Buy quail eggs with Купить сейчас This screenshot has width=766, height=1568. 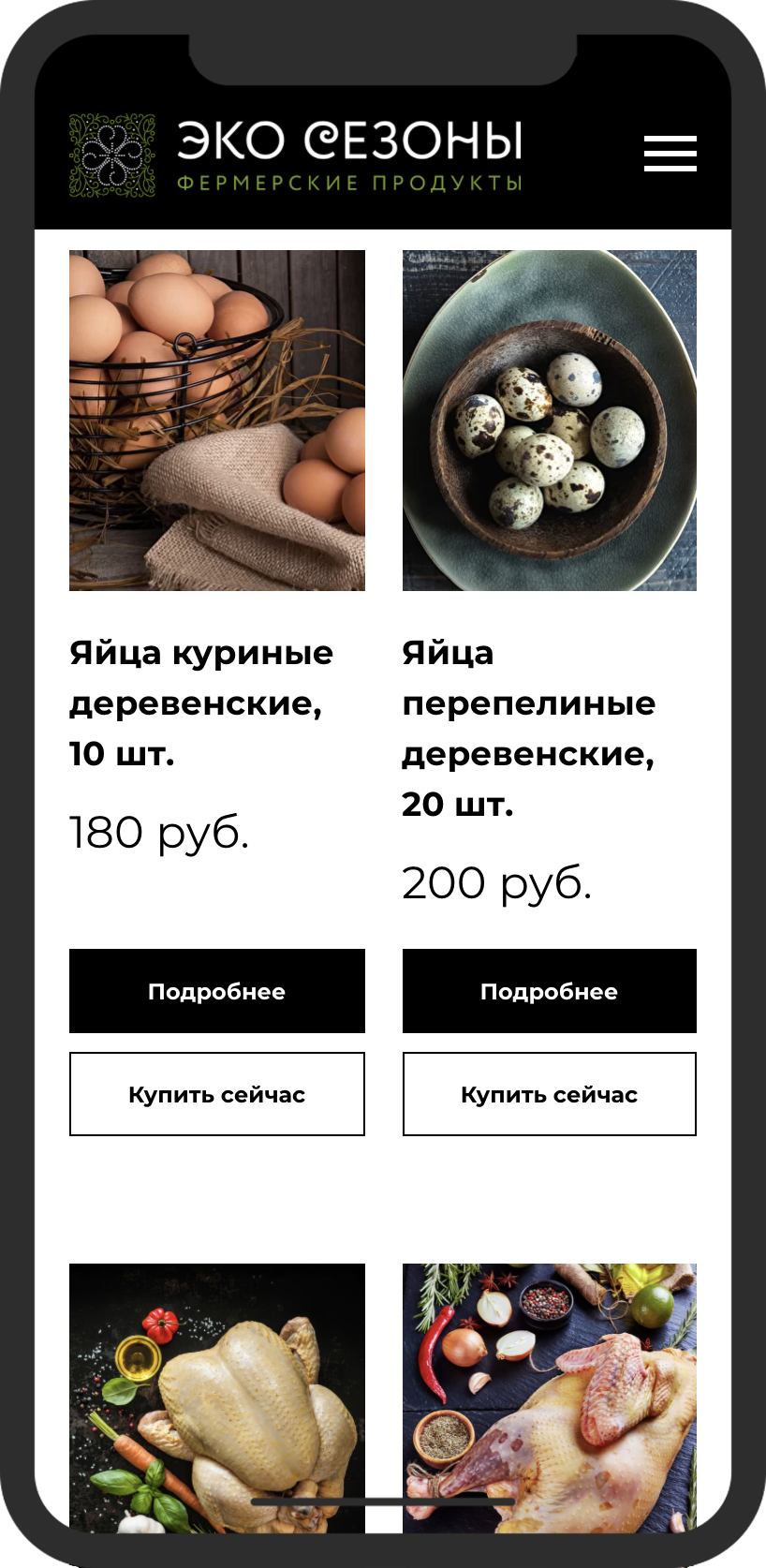pos(549,1094)
